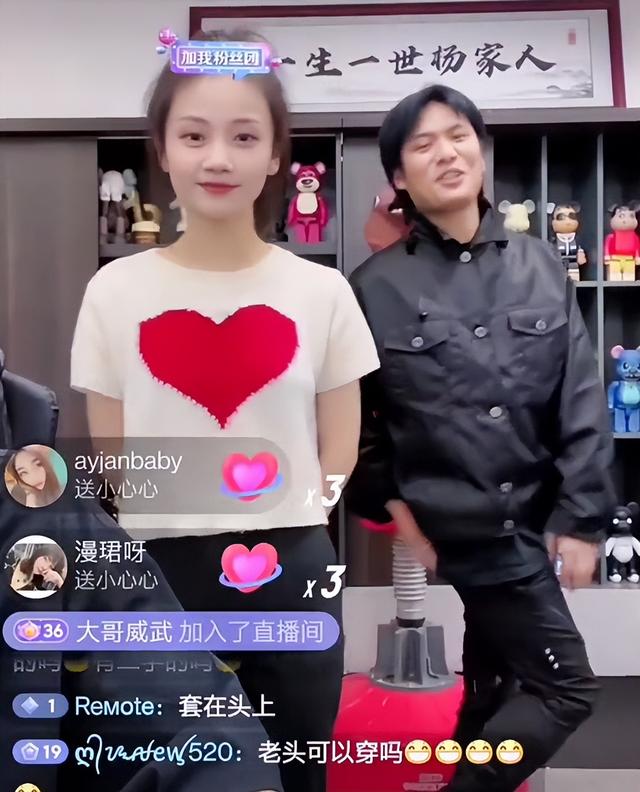
Task: Open the 老头可以穿吗 comment author
Action: (150, 752)
